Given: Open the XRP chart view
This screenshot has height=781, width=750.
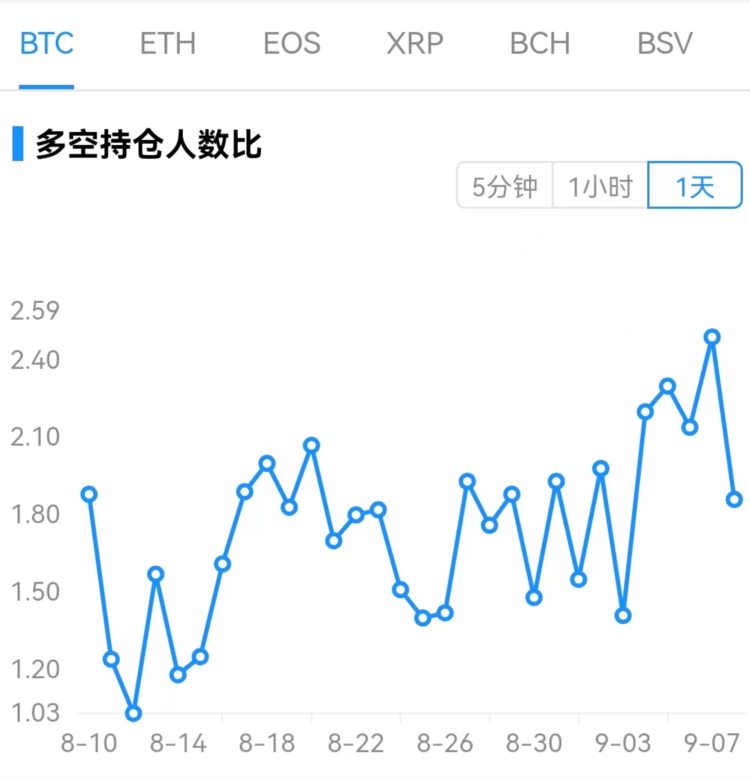Looking at the screenshot, I should click(416, 43).
